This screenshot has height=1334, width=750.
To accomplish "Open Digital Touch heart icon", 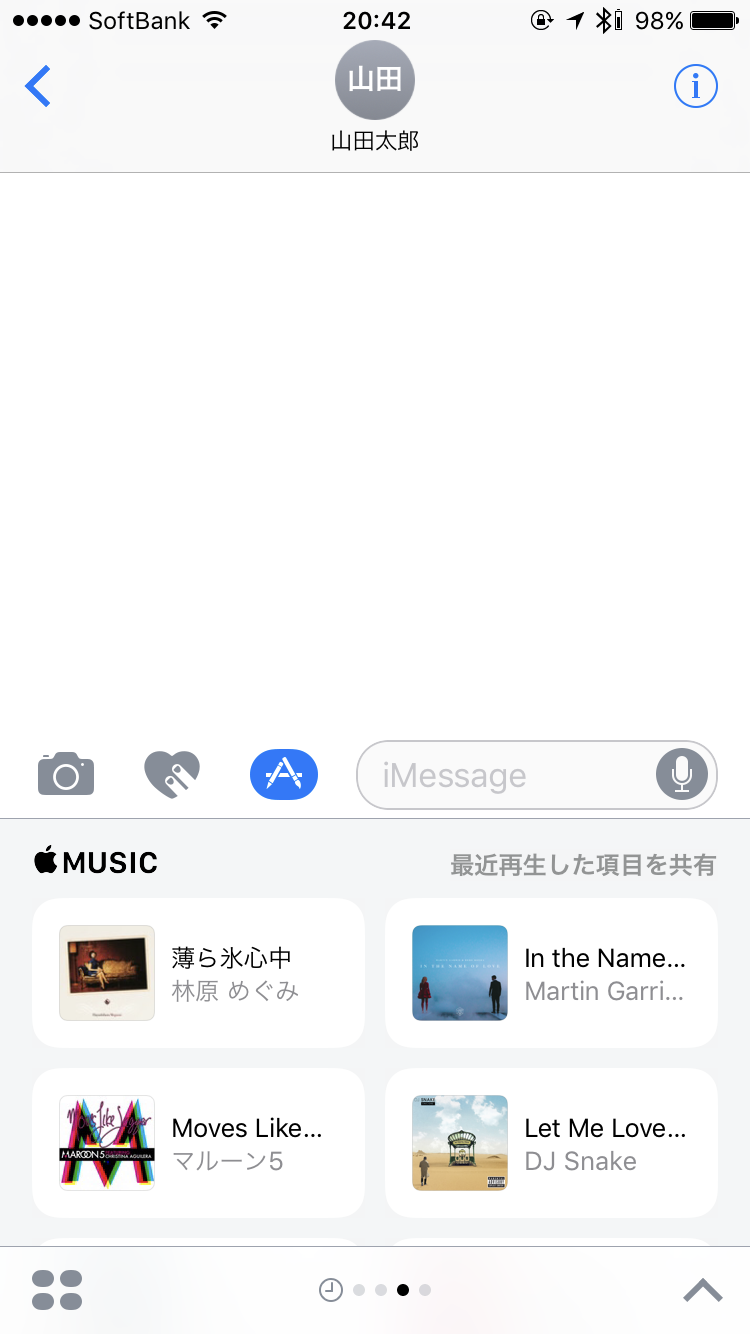I will pos(172,774).
